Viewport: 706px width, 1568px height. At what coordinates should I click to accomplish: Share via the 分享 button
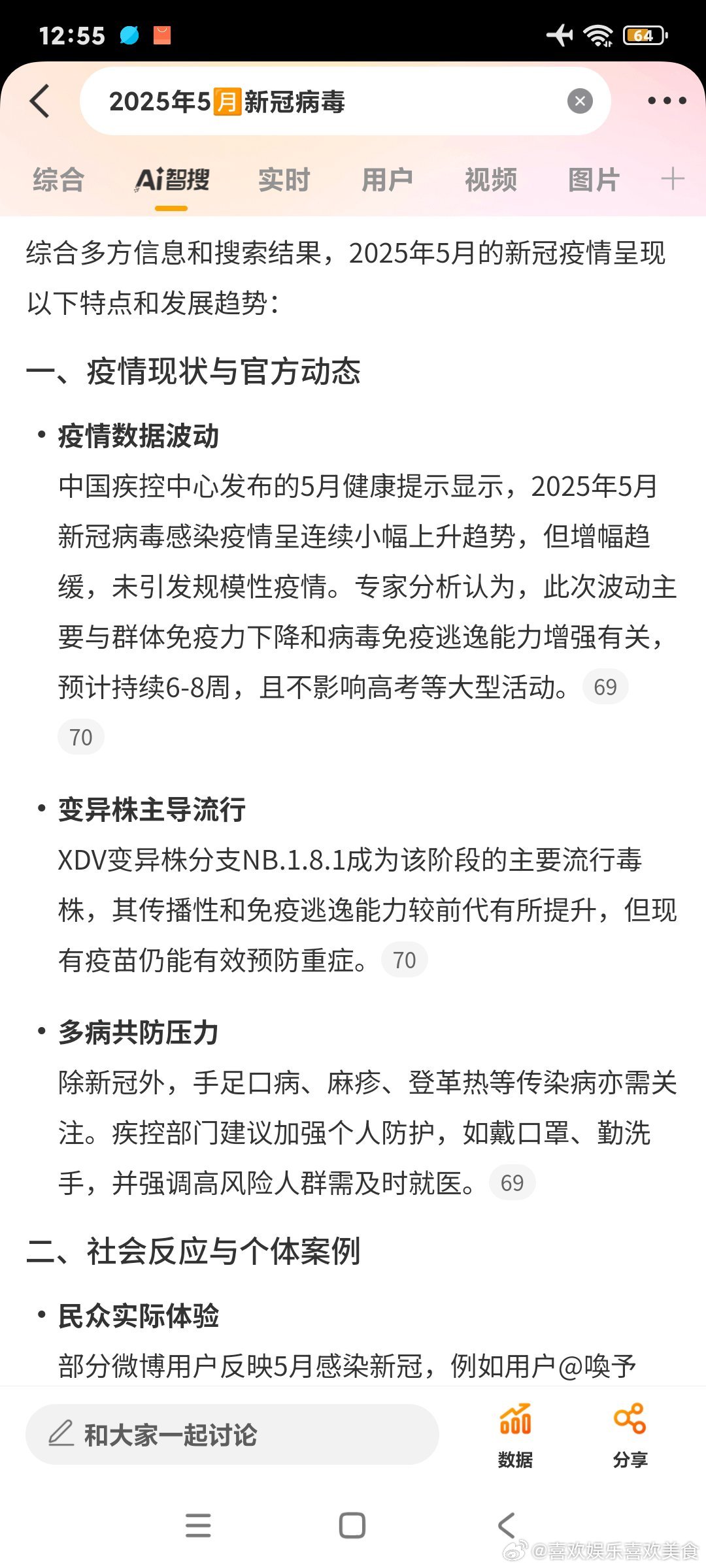click(630, 1436)
